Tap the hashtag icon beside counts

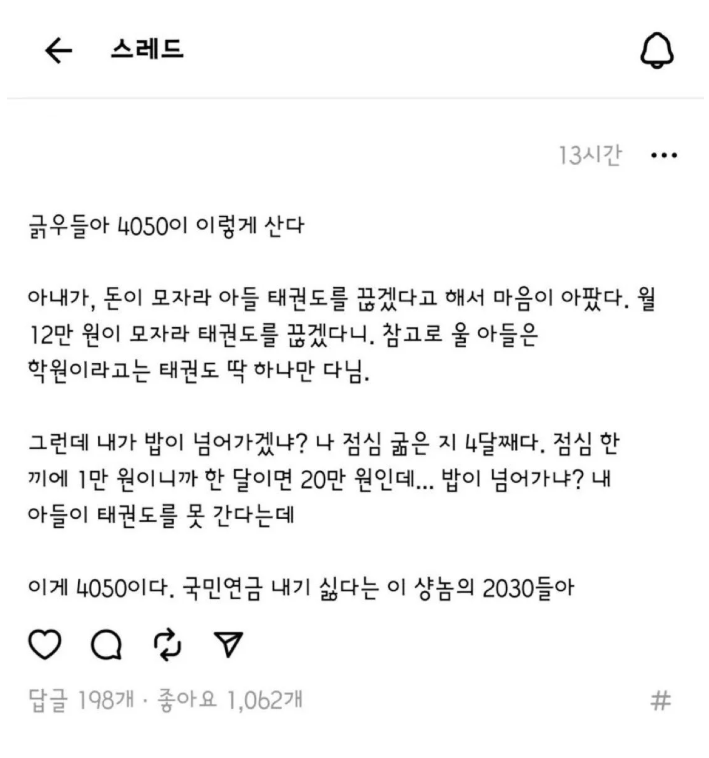pyautogui.click(x=660, y=700)
